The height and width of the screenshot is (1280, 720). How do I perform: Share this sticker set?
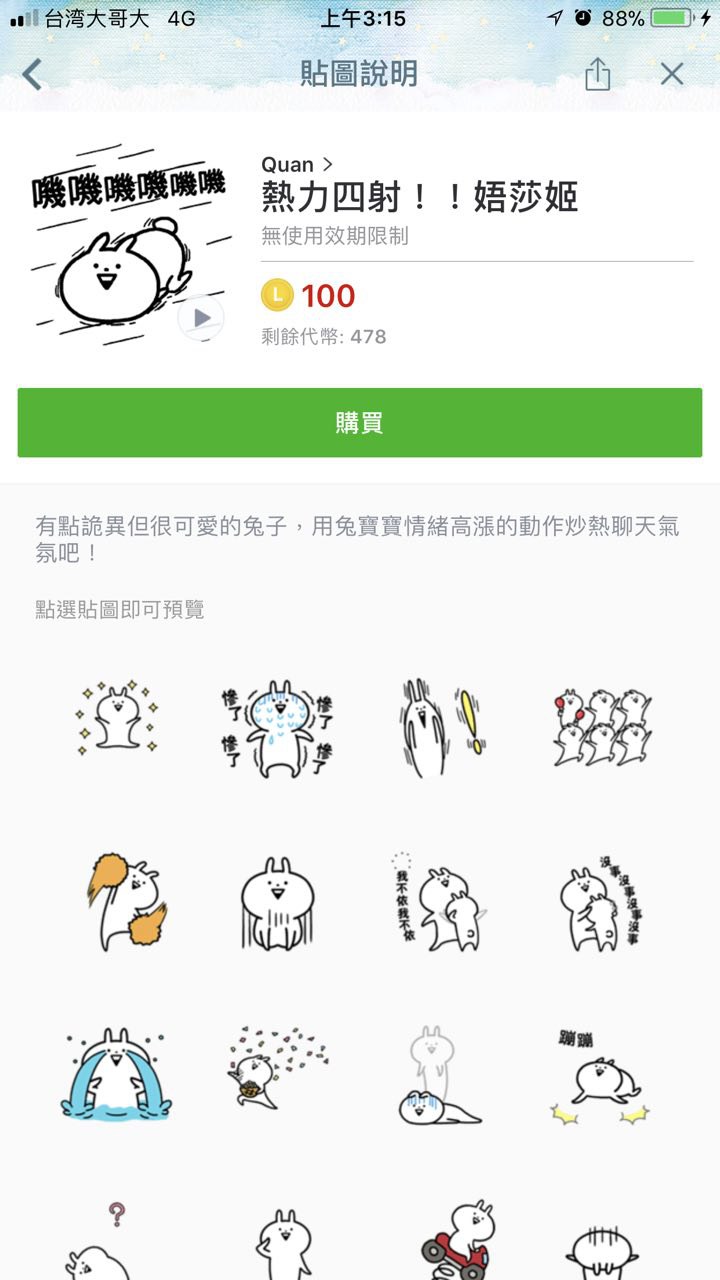pos(597,74)
